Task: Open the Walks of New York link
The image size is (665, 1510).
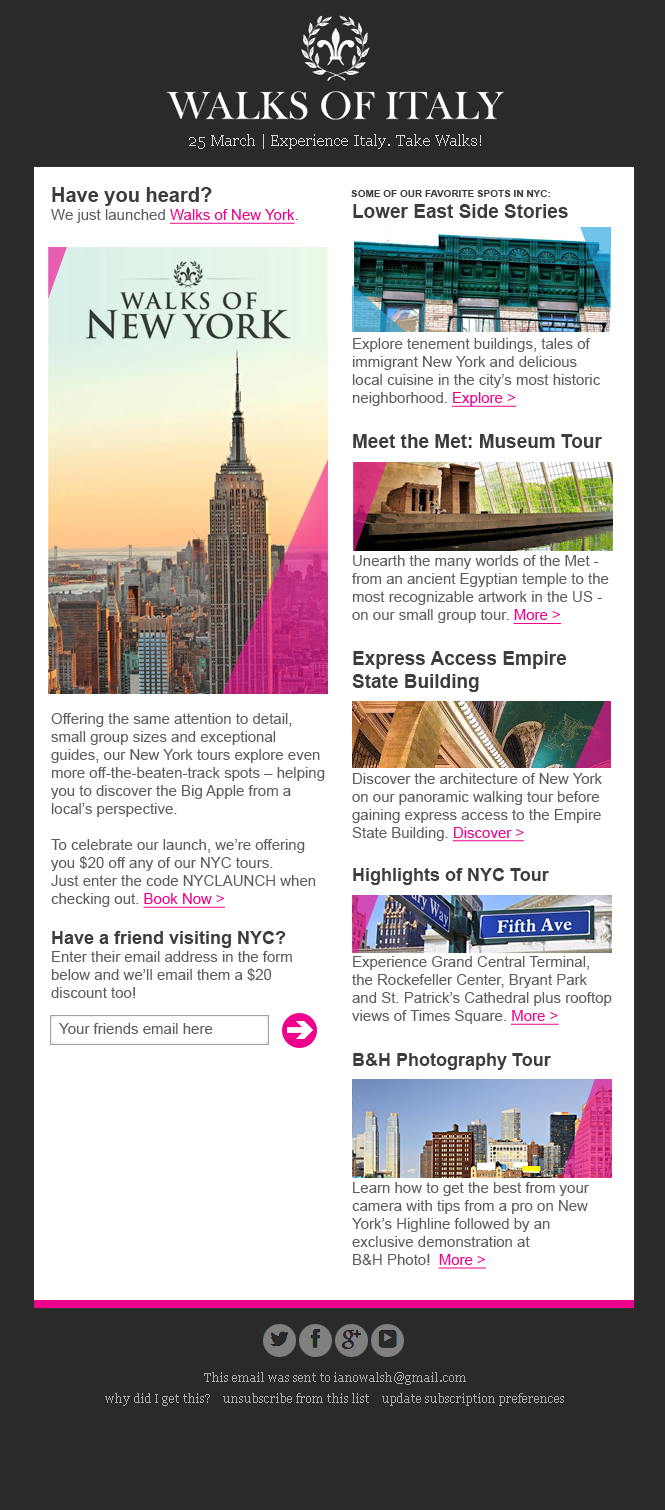Action: coord(232,215)
